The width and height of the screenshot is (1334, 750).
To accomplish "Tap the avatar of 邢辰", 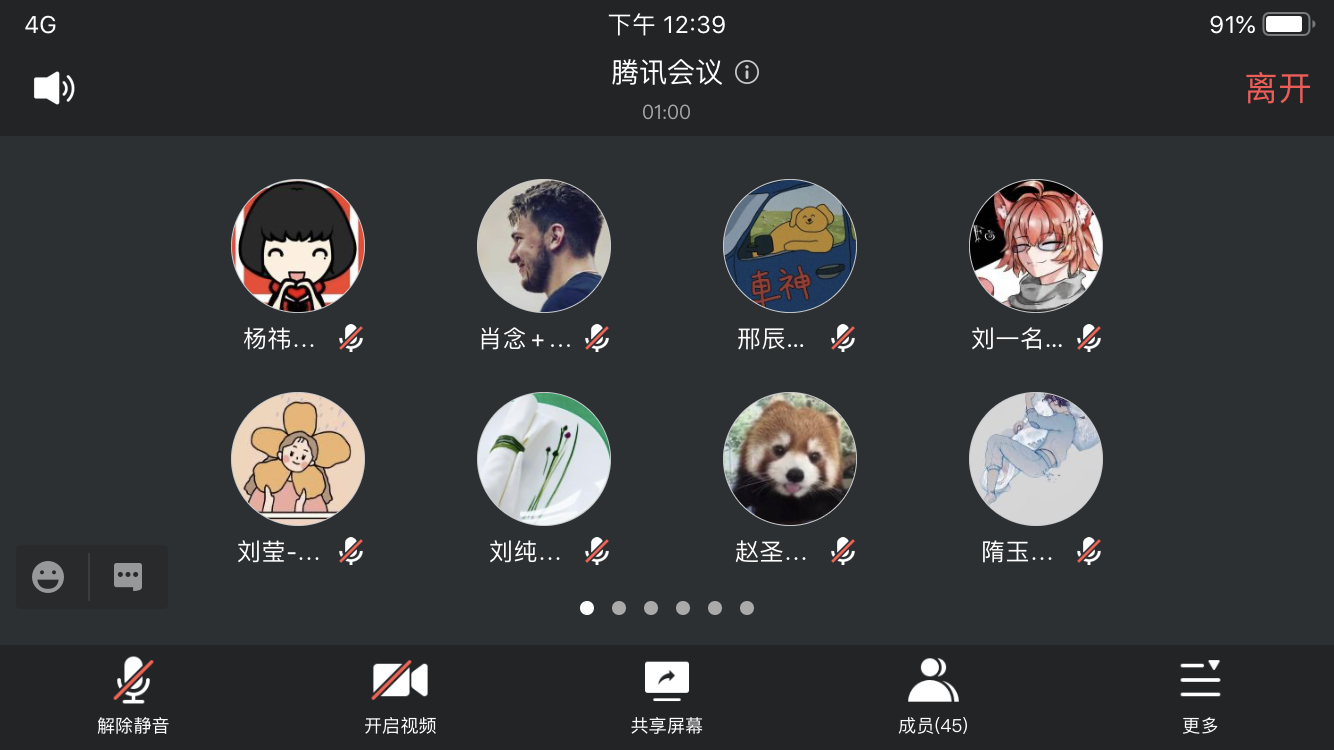I will click(790, 246).
